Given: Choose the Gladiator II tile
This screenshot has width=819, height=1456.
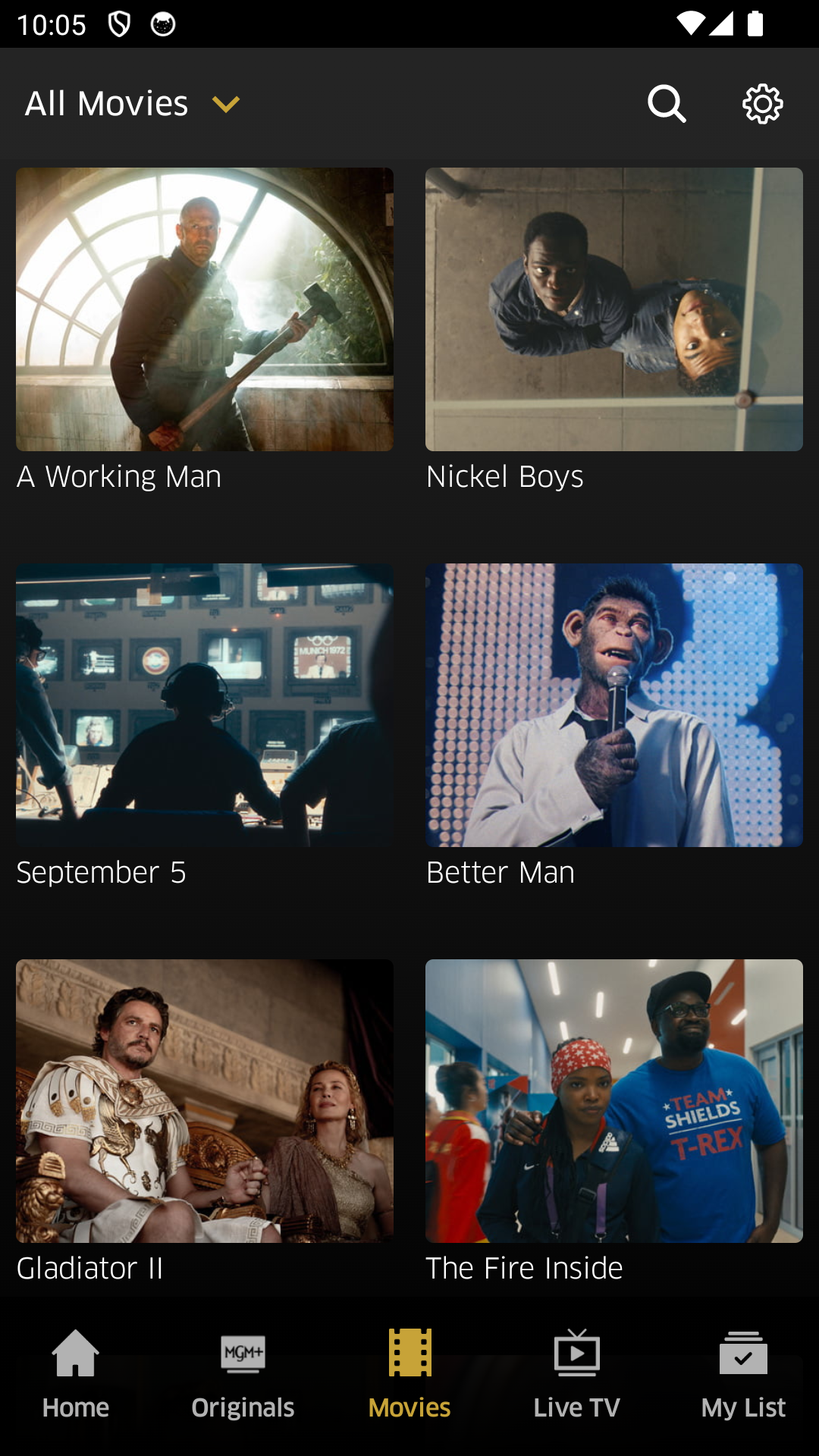Looking at the screenshot, I should (205, 1101).
